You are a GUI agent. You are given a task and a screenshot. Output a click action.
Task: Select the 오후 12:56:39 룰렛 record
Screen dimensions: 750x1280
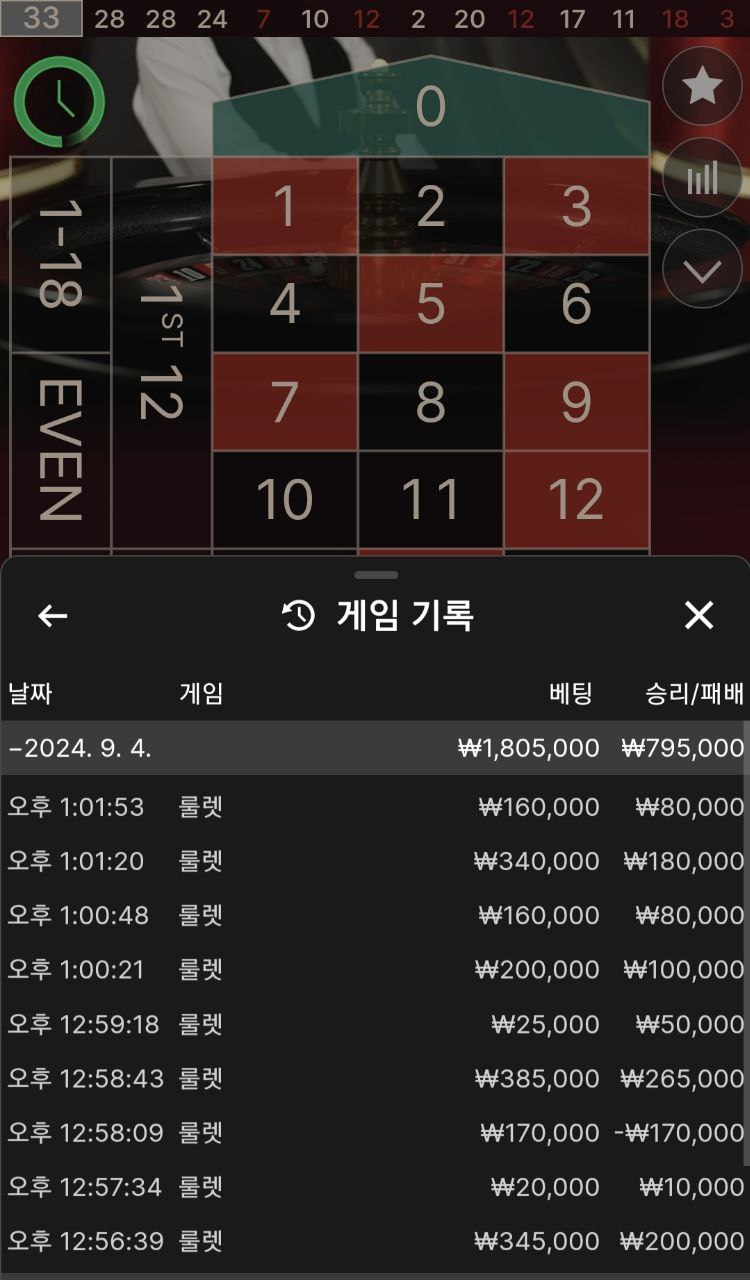click(375, 1241)
